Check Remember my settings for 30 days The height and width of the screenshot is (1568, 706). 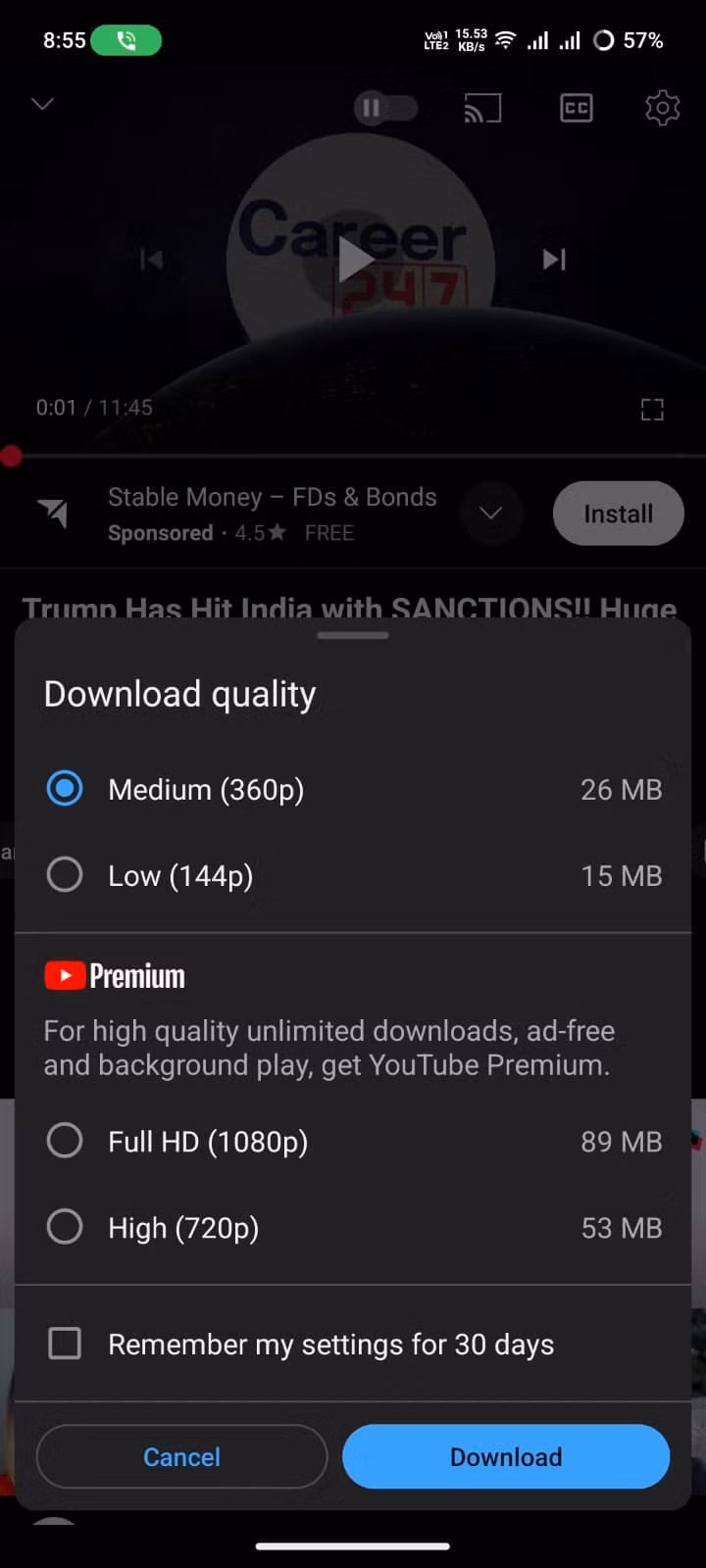point(65,1344)
